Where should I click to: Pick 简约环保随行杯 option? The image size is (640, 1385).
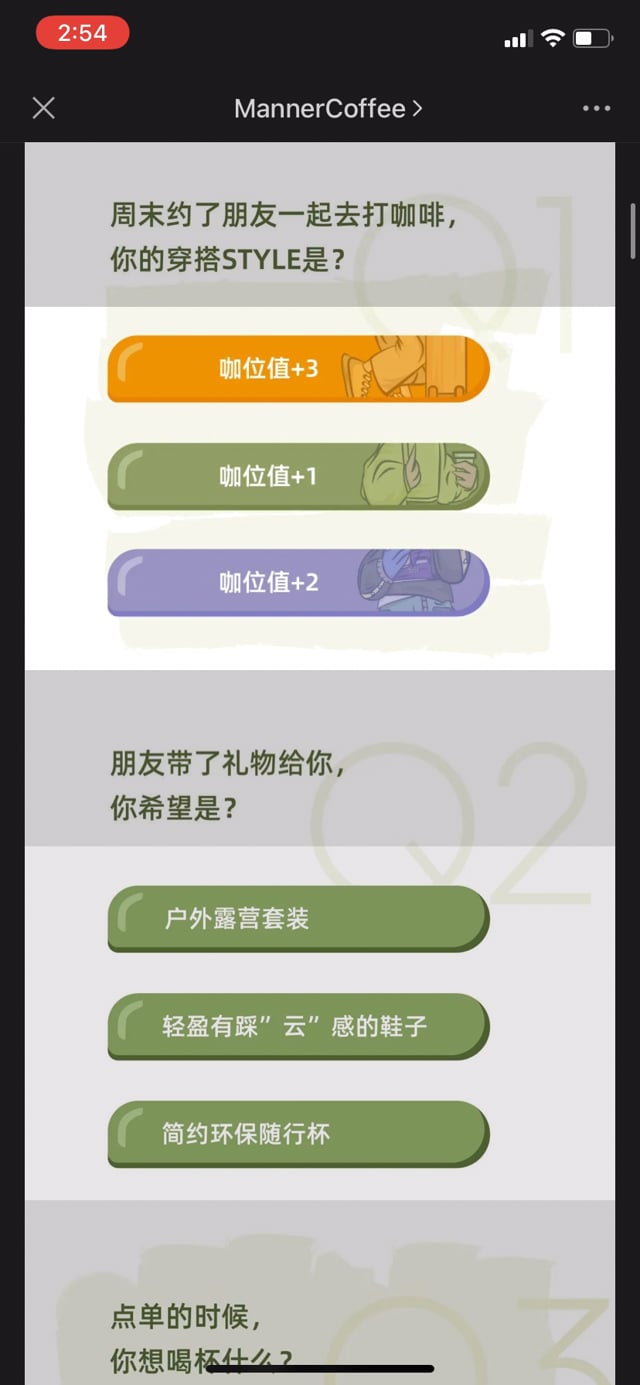[298, 1134]
